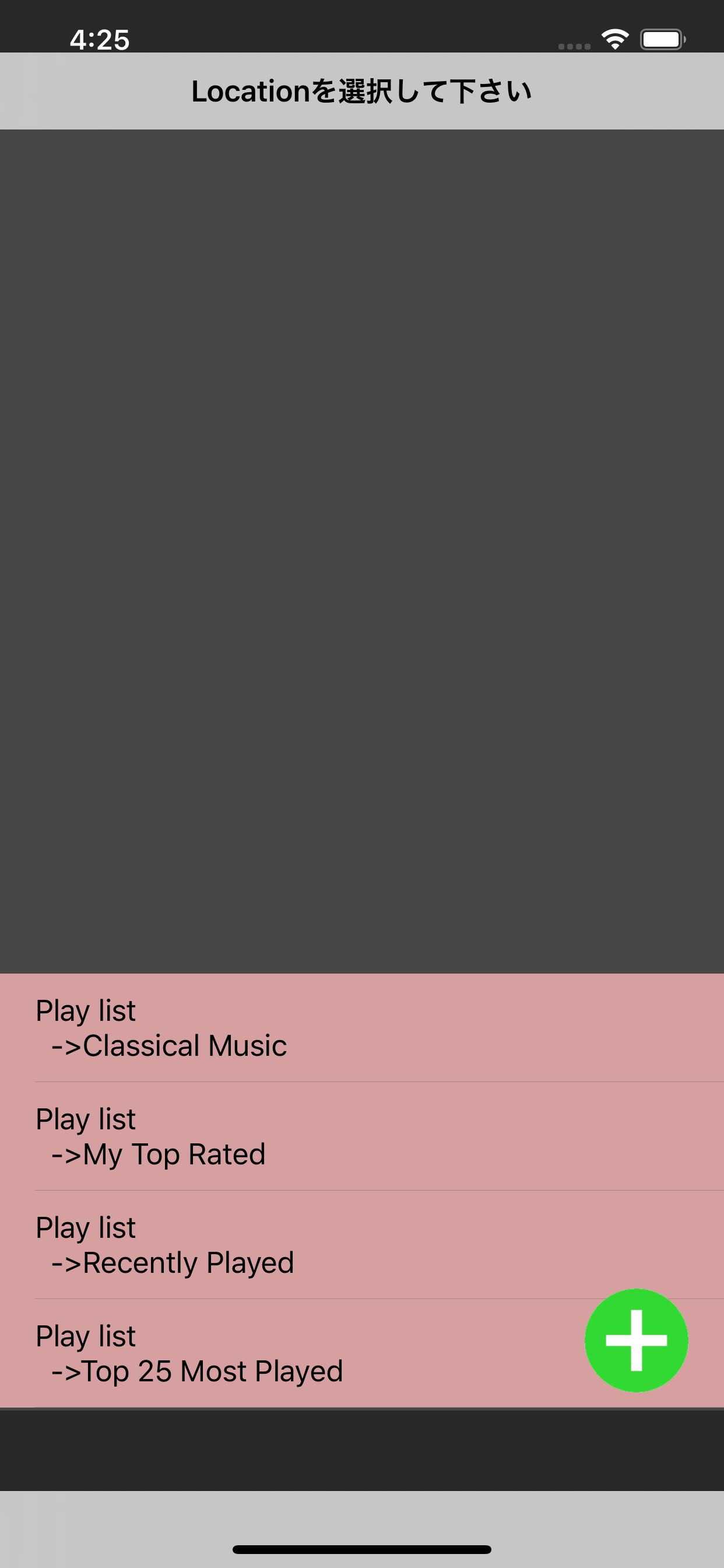The image size is (724, 1568).
Task: Pick the Top 25 Most Played playlist
Action: pyautogui.click(x=274, y=1353)
